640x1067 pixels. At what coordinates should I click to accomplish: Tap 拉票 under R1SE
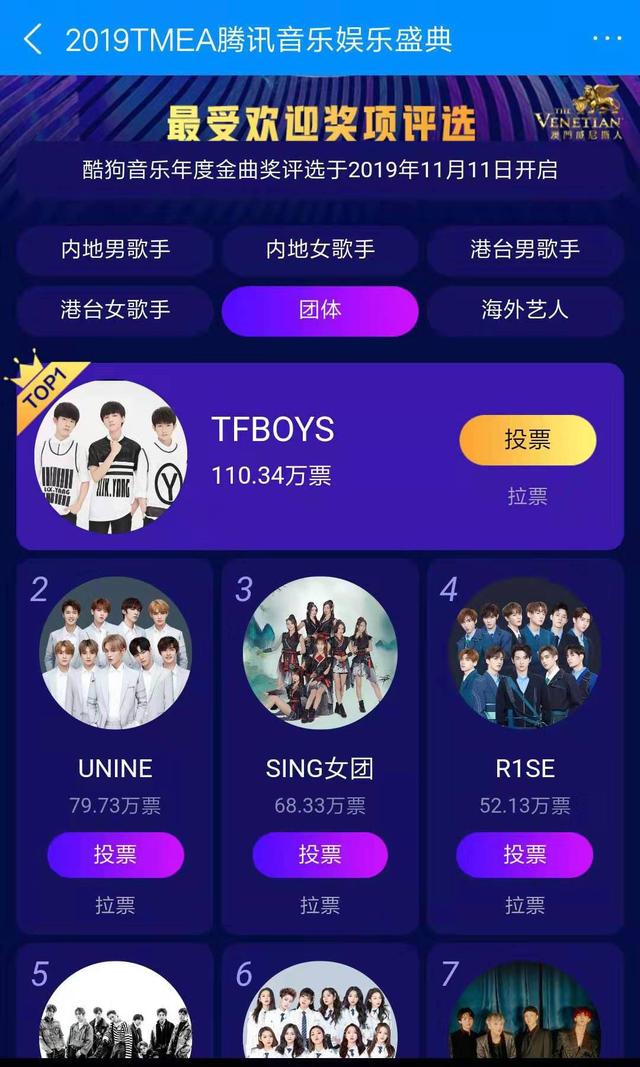pos(525,906)
